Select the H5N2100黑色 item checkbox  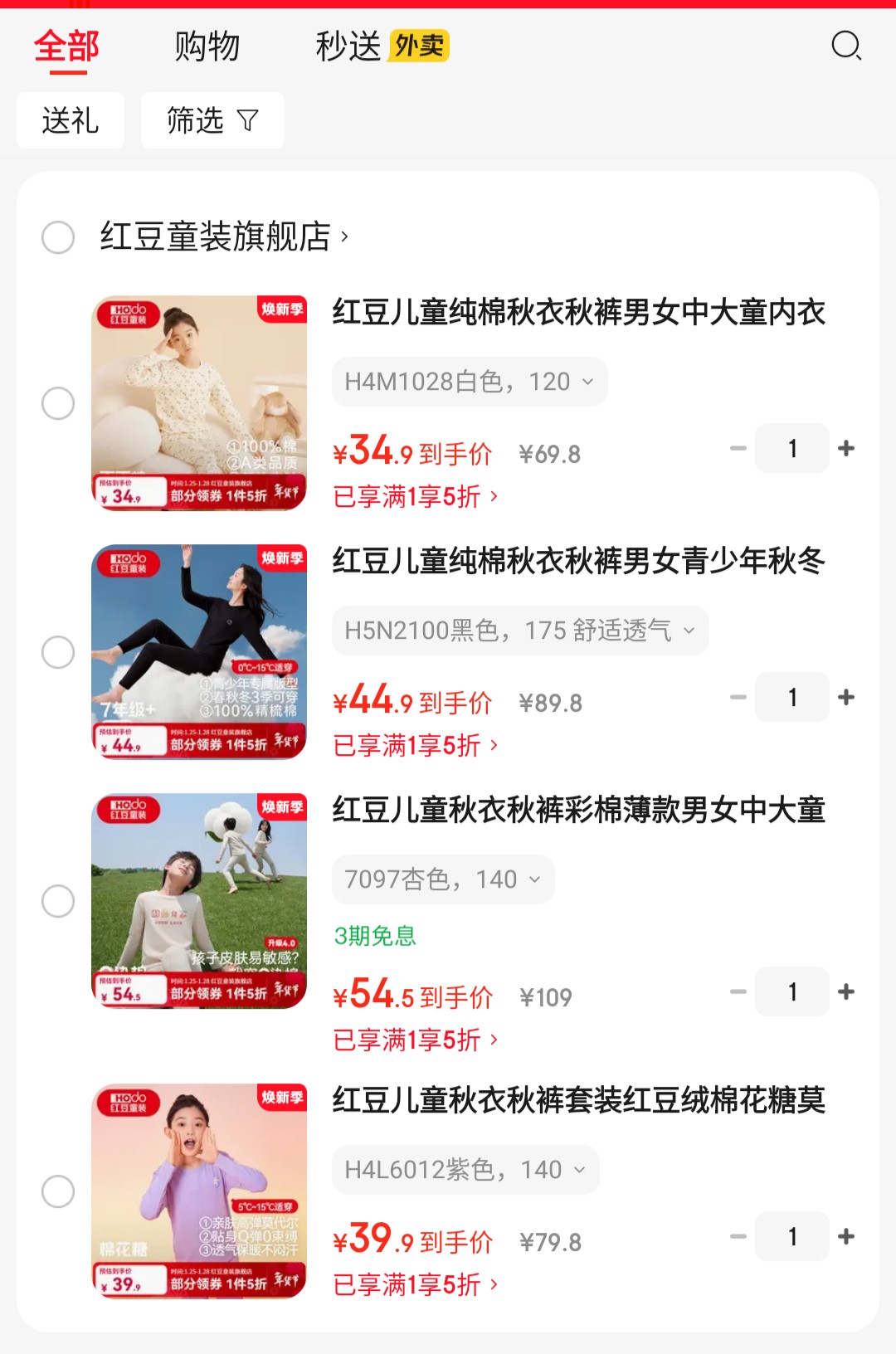tap(58, 652)
